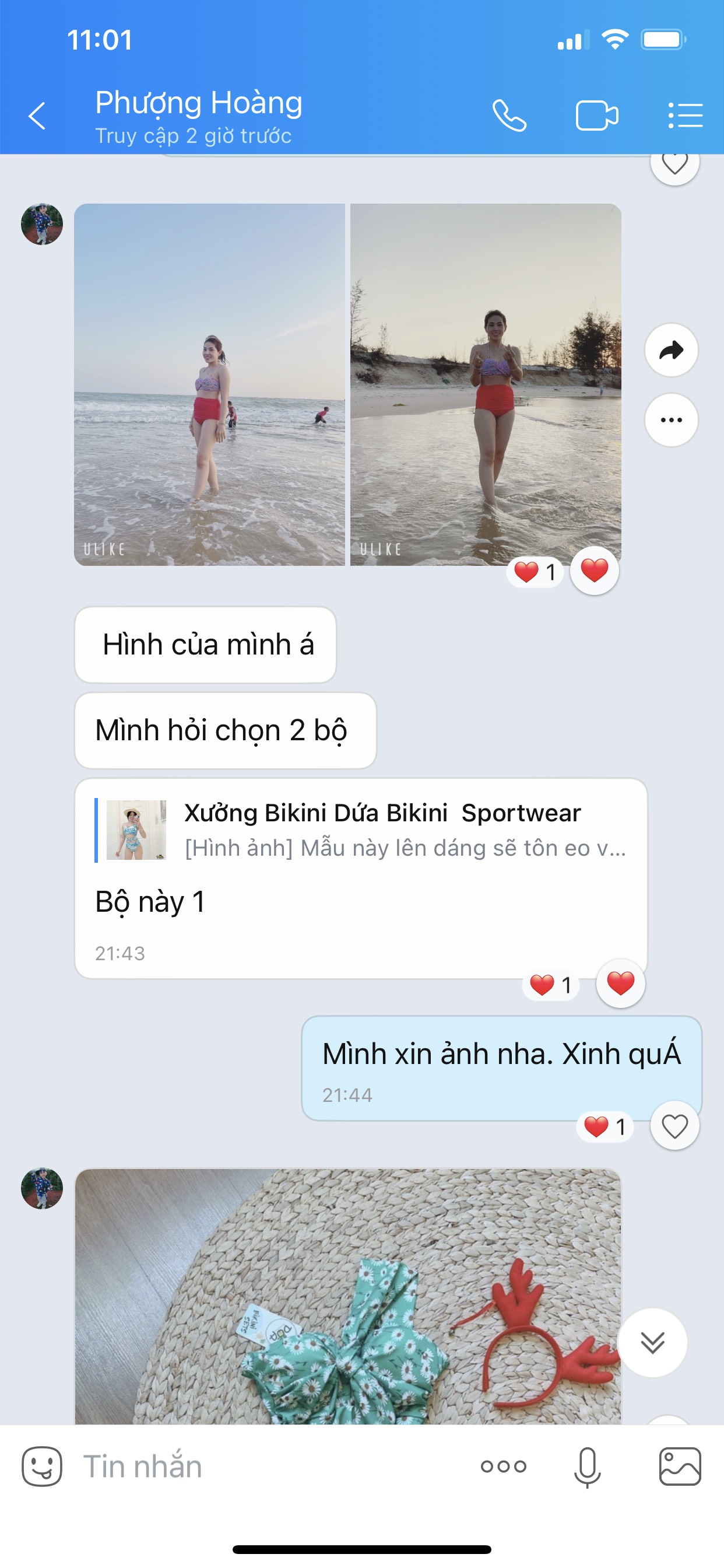Open the green floral swimsuit photo
Screen dimensions: 724x1568
348,1297
